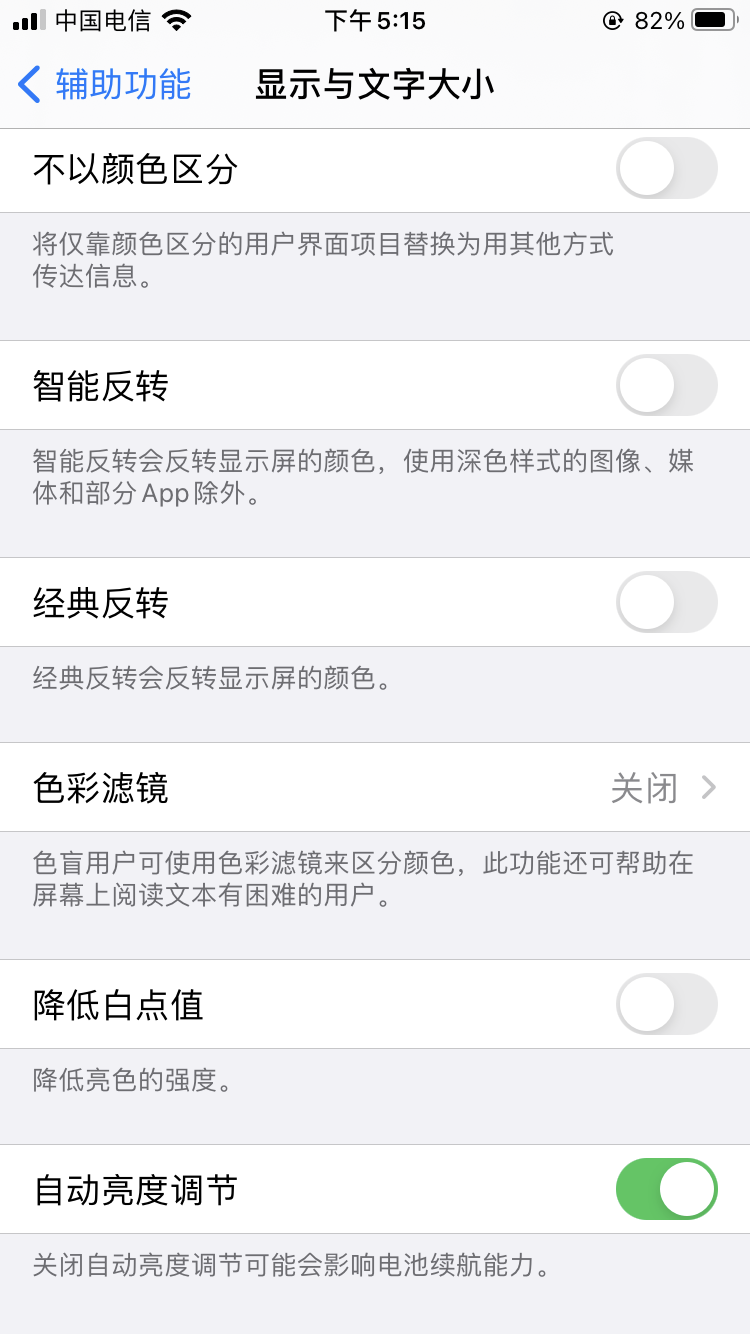The image size is (750, 1334).
Task: Enable the 经典反转 toggle
Action: [x=666, y=603]
